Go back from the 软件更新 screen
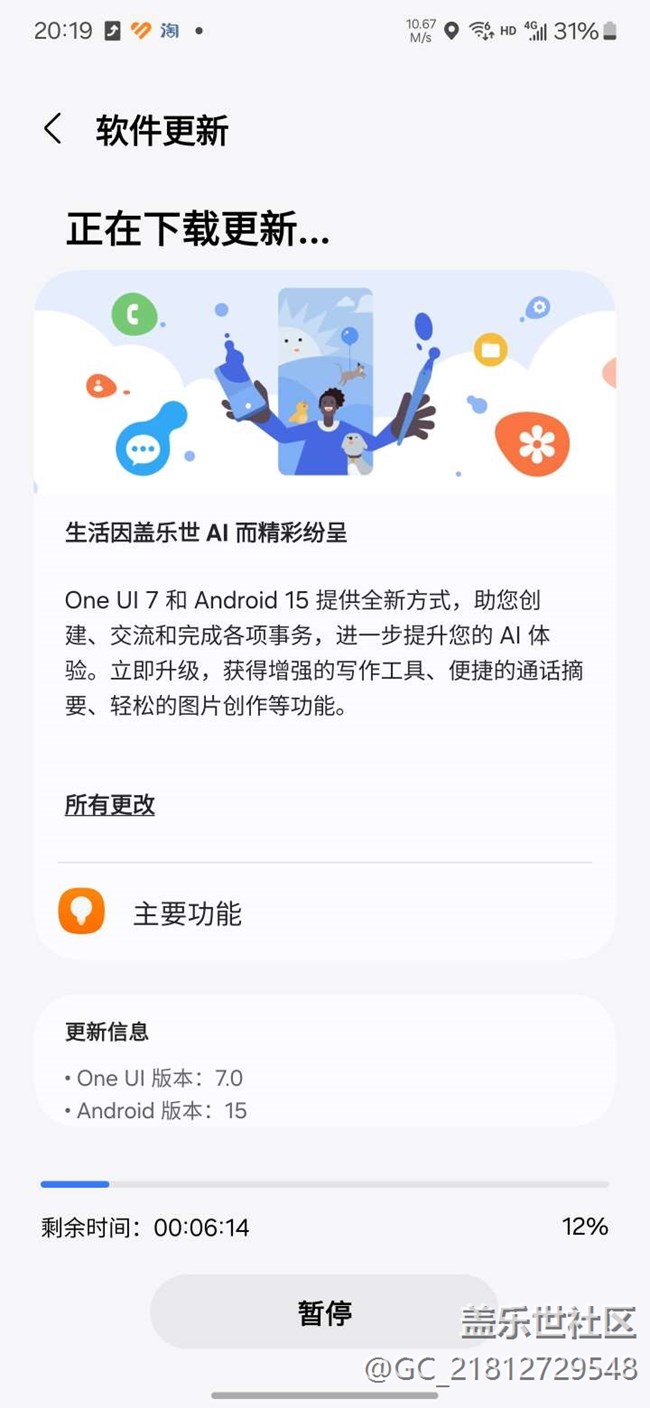Screen dimensions: 650x1408 pos(53,130)
